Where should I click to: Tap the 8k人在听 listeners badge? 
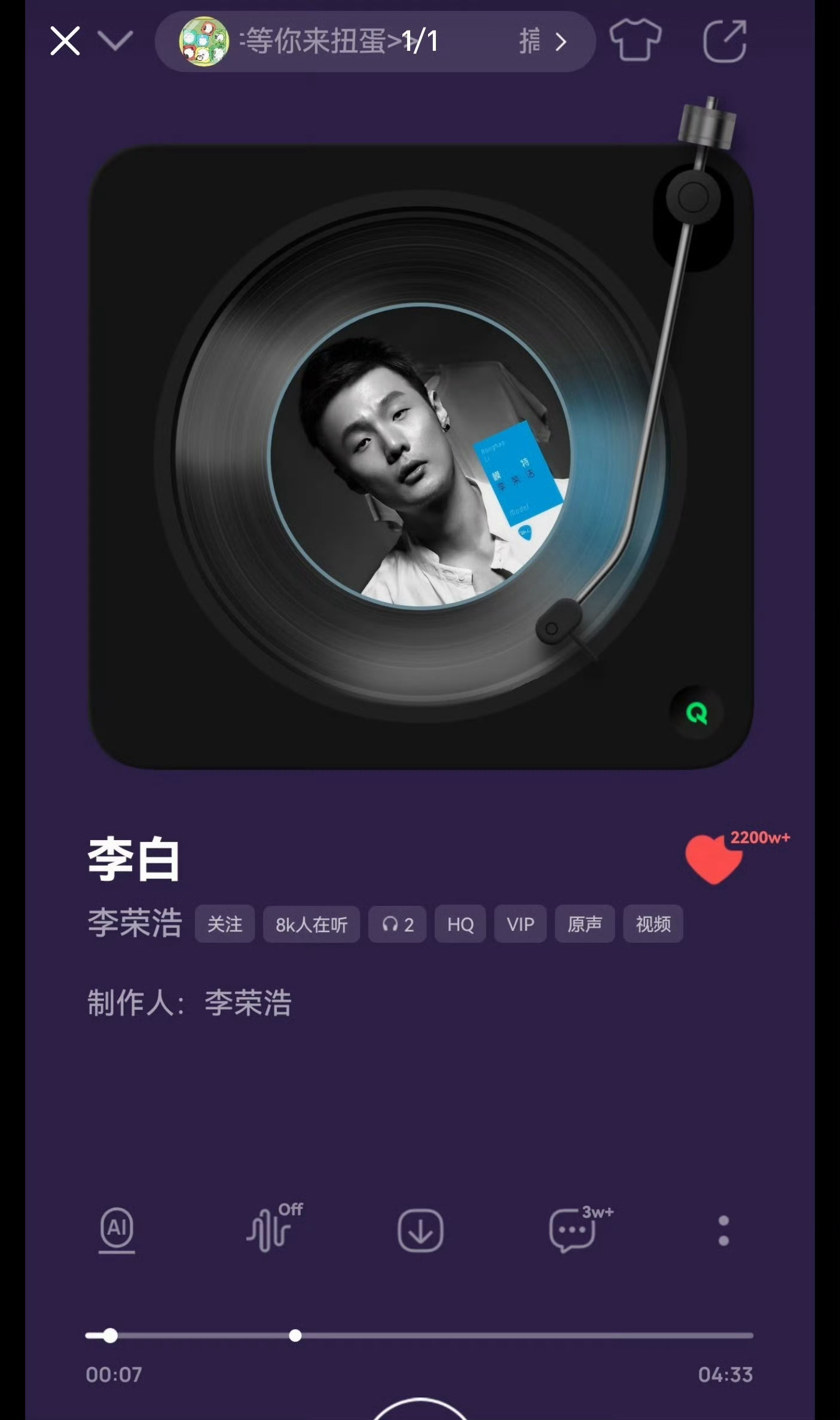[x=311, y=924]
